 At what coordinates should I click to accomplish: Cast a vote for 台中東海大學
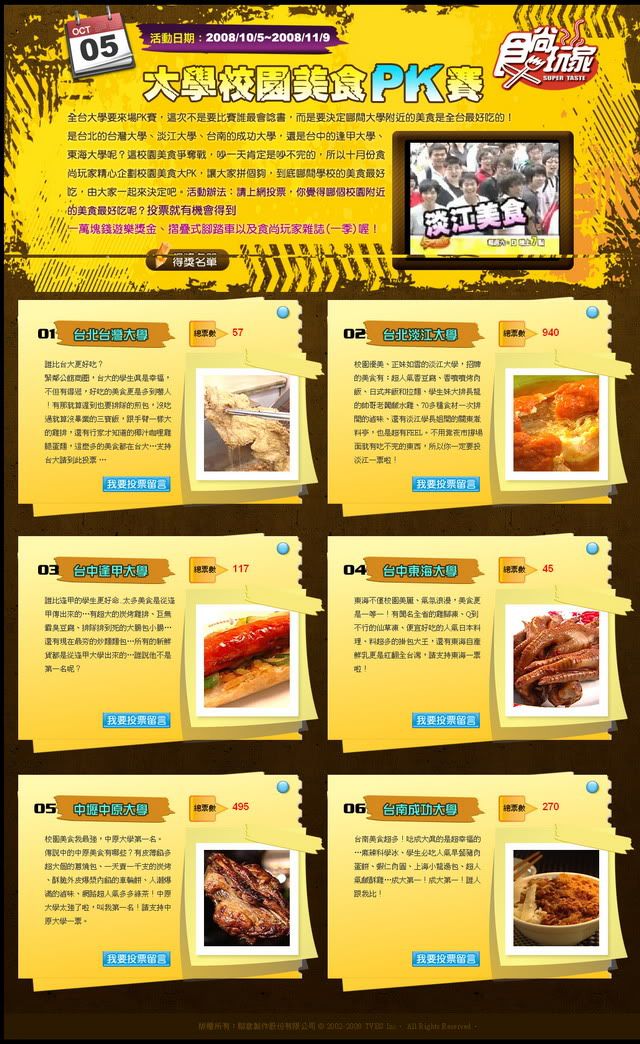pyautogui.click(x=446, y=720)
